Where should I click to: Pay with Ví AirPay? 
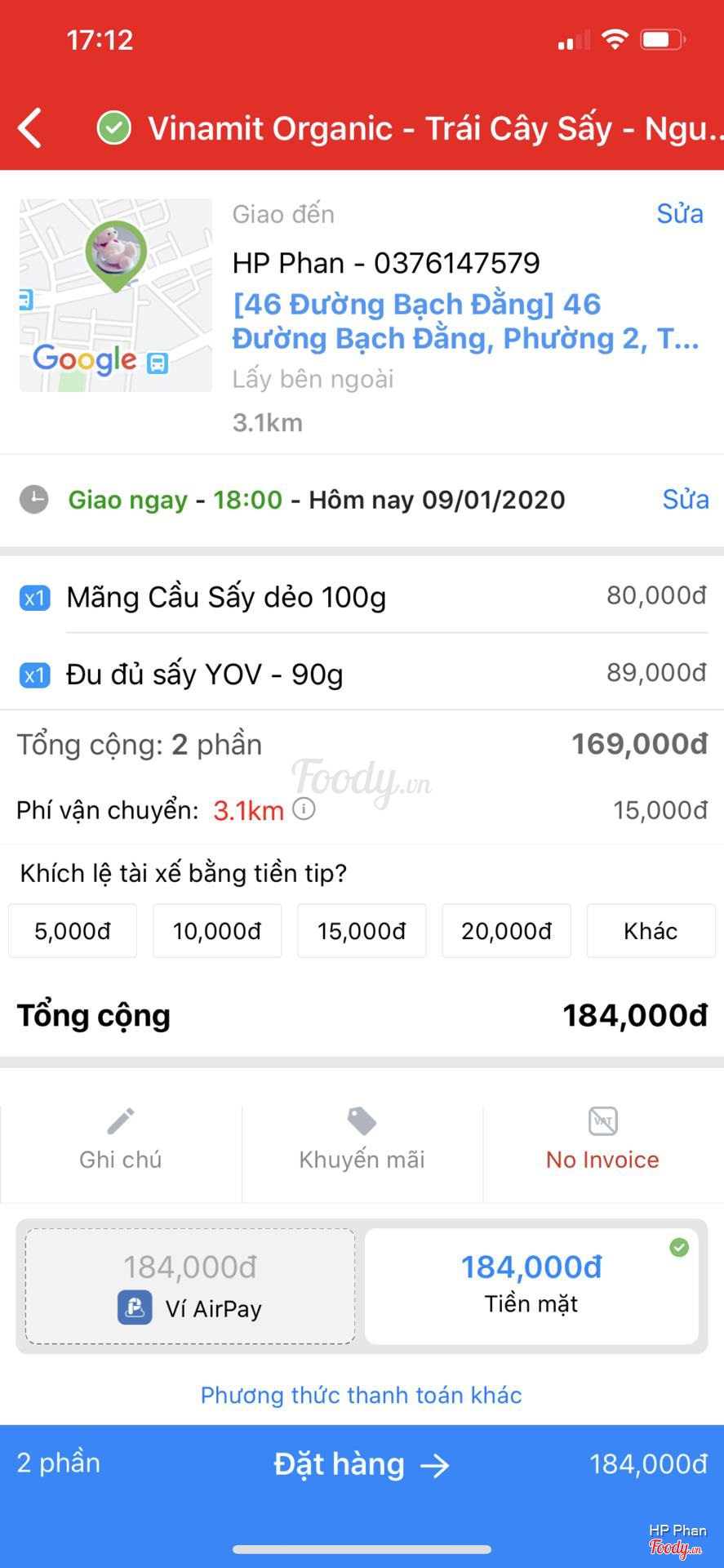[190, 1286]
